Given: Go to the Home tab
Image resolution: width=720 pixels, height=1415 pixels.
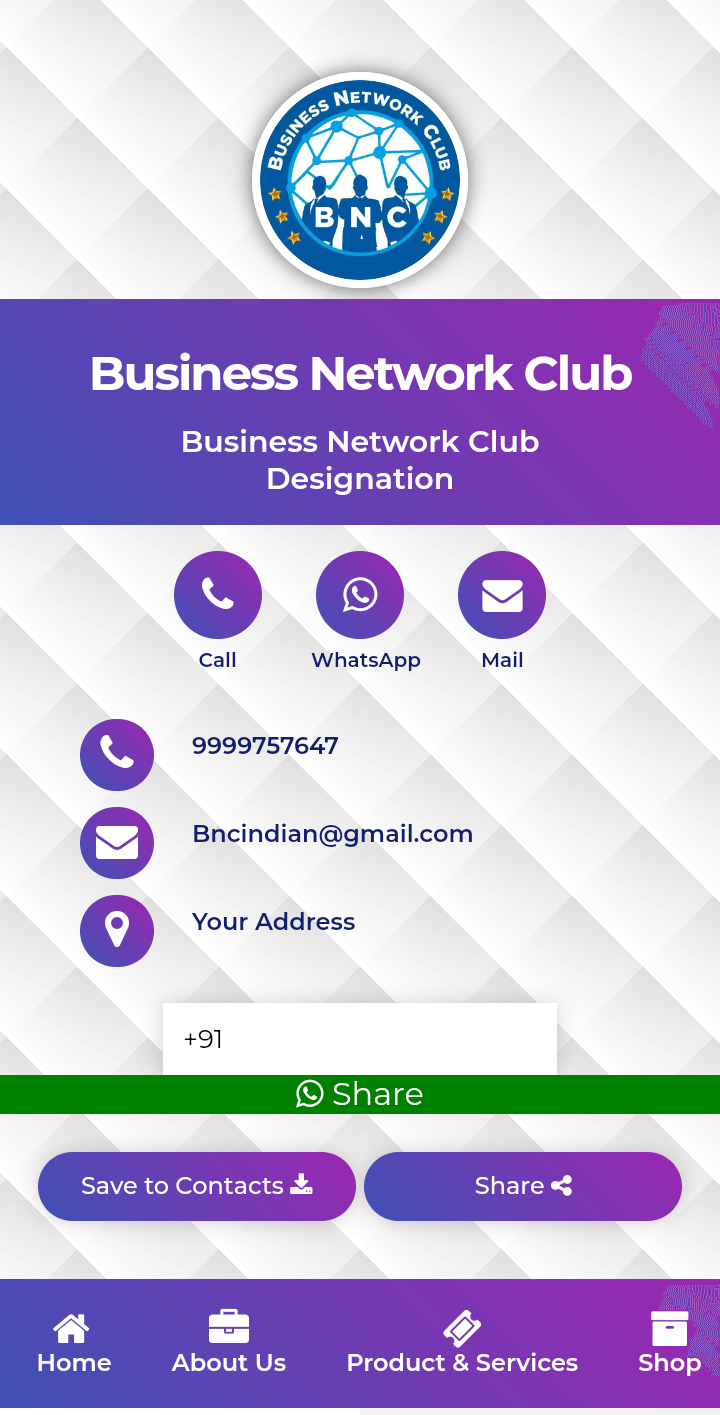Looking at the screenshot, I should tap(74, 1343).
